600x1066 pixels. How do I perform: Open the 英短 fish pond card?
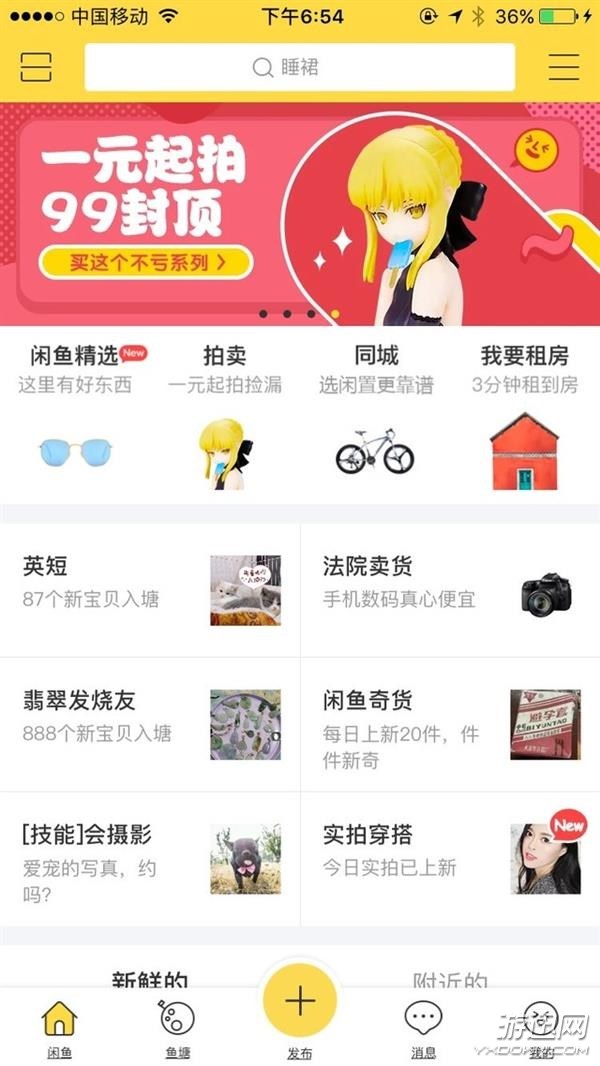pyautogui.click(x=150, y=590)
